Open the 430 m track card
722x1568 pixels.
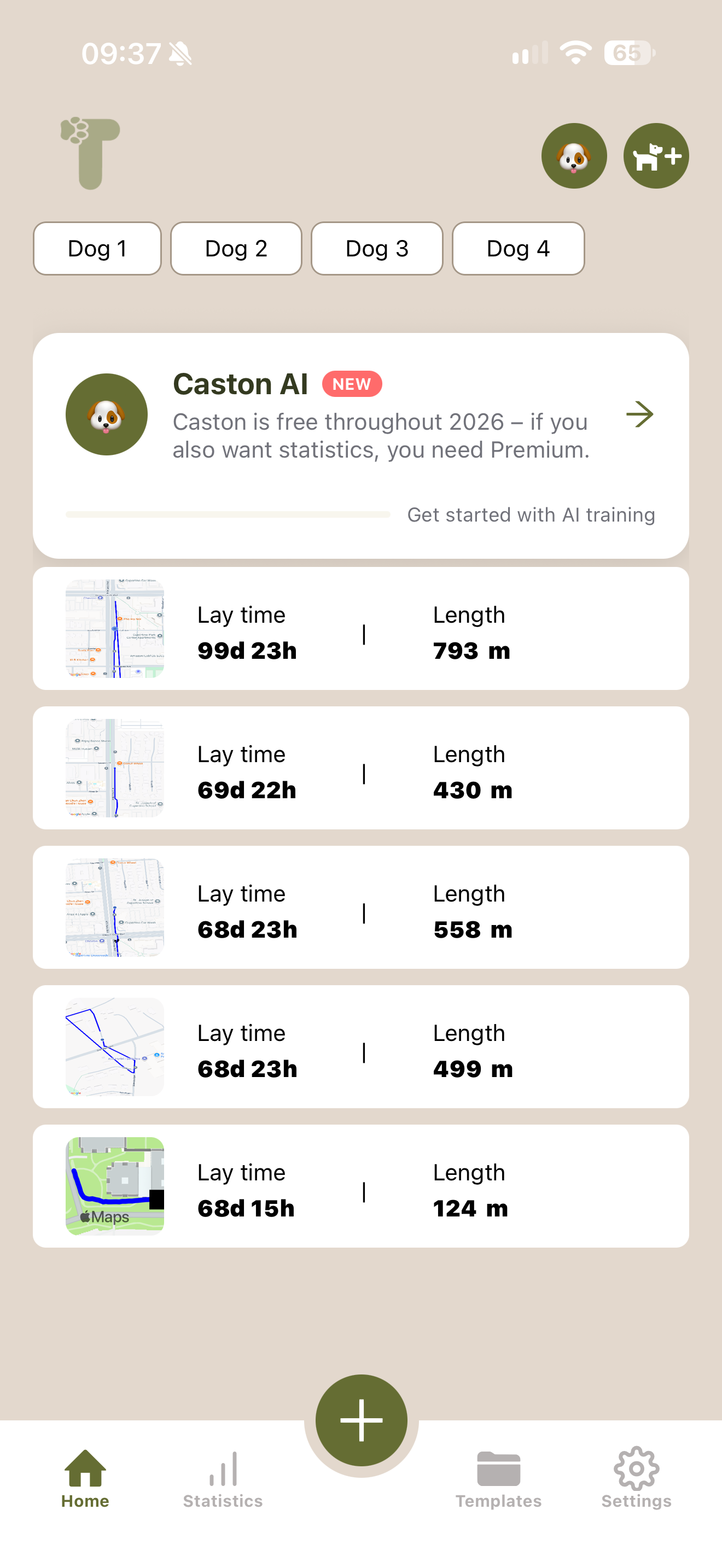coord(361,768)
